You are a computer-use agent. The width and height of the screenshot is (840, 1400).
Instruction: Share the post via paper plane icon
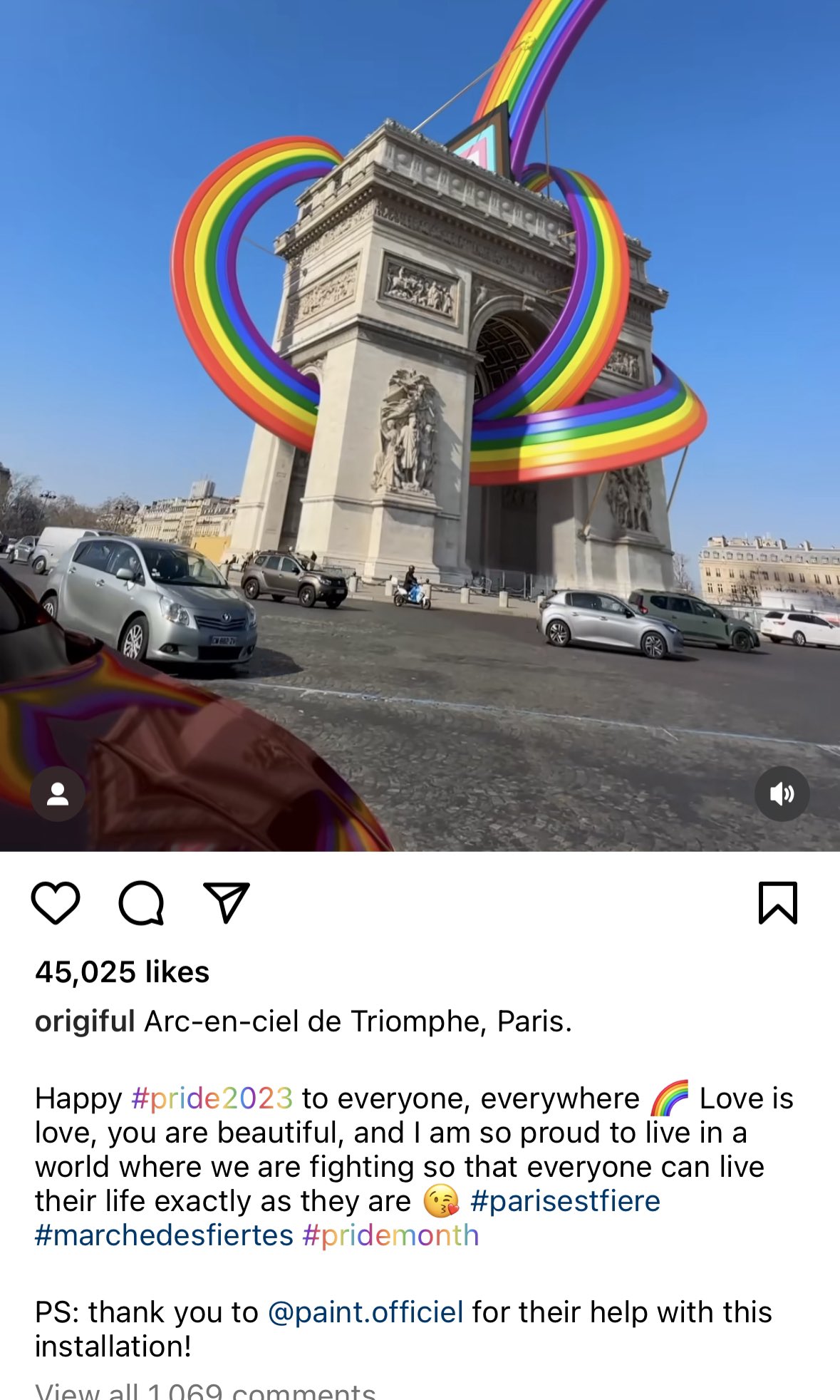point(227,902)
